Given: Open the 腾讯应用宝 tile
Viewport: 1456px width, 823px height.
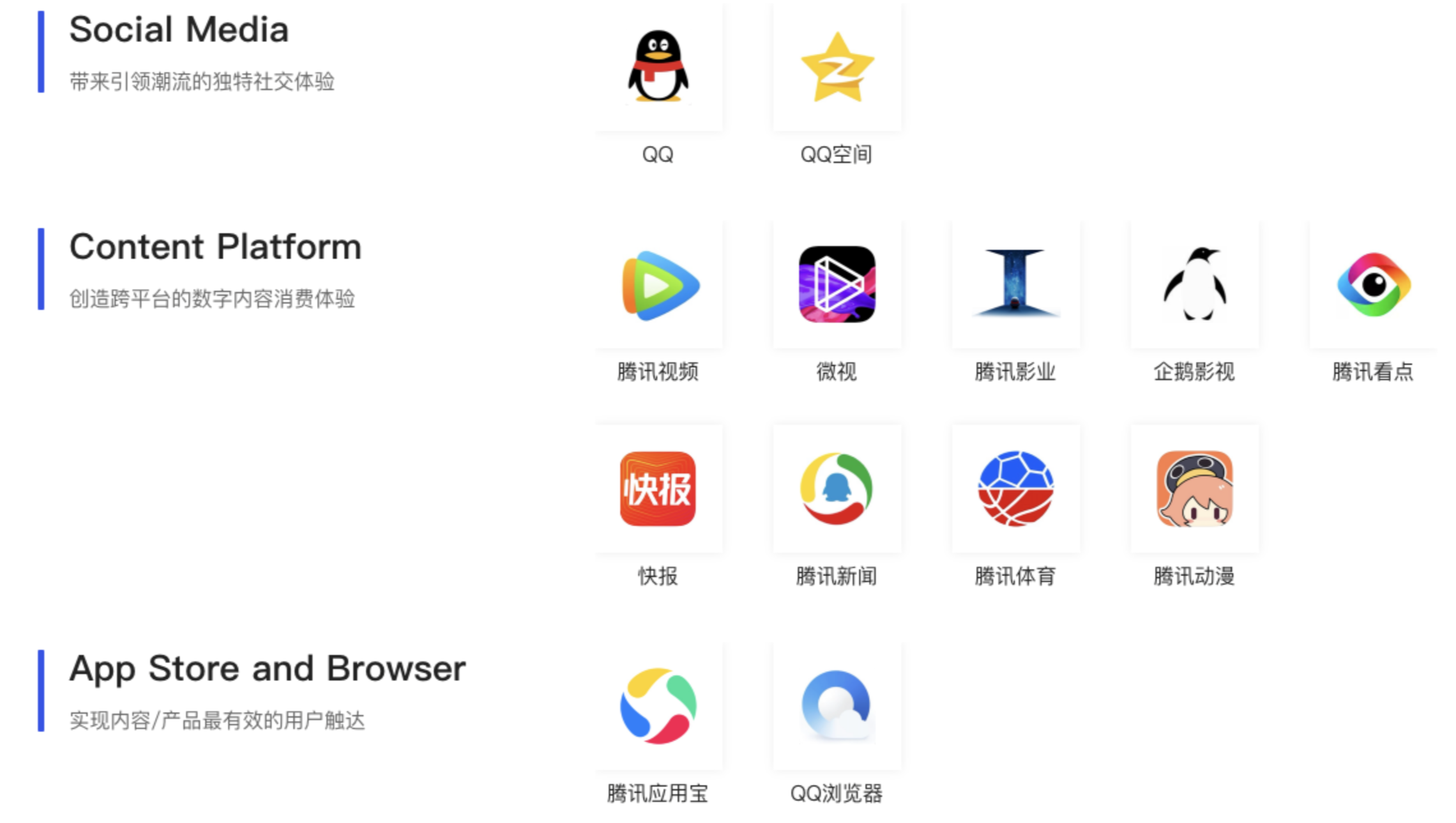Looking at the screenshot, I should click(x=658, y=707).
